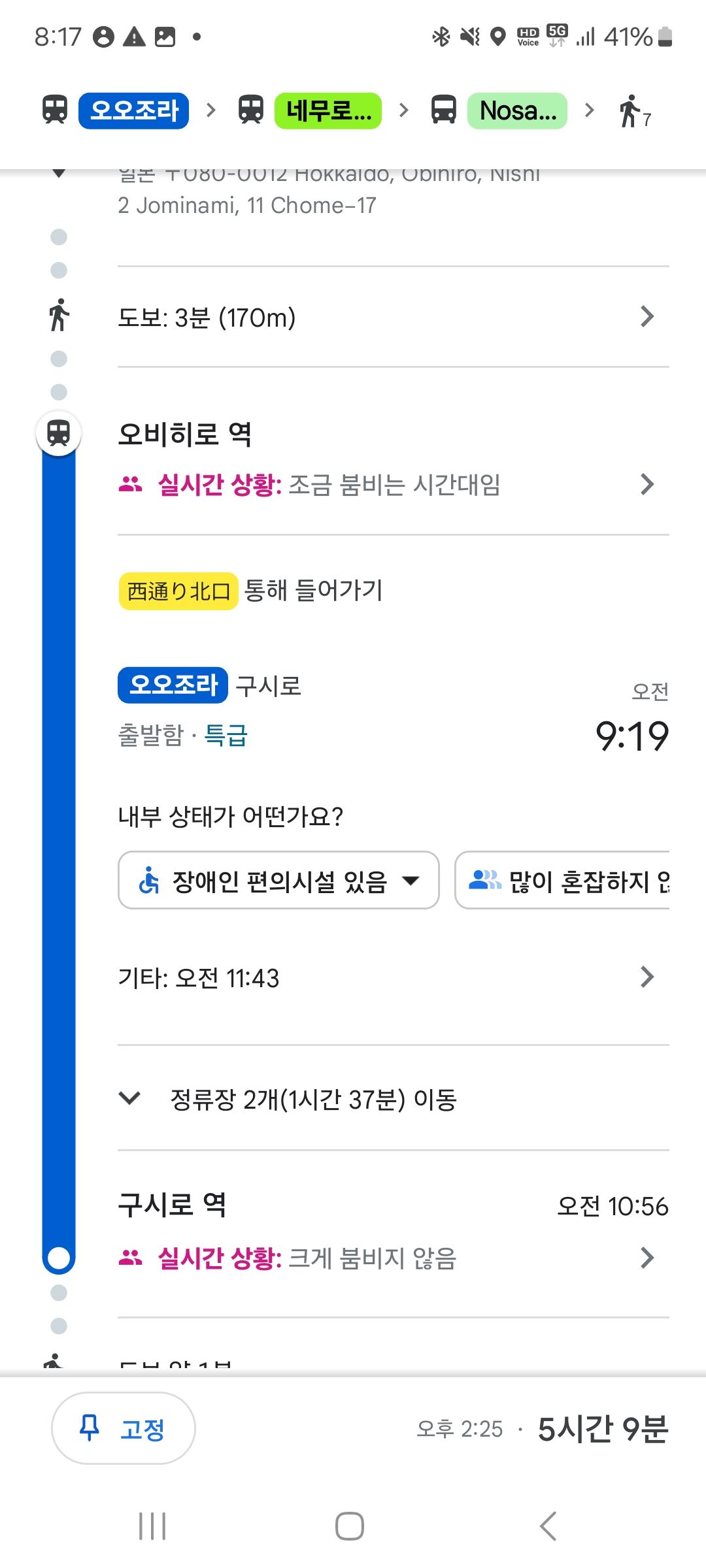Viewport: 706px width, 1568px height.
Task: Open recent apps from navigation bar
Action: click(x=152, y=1526)
